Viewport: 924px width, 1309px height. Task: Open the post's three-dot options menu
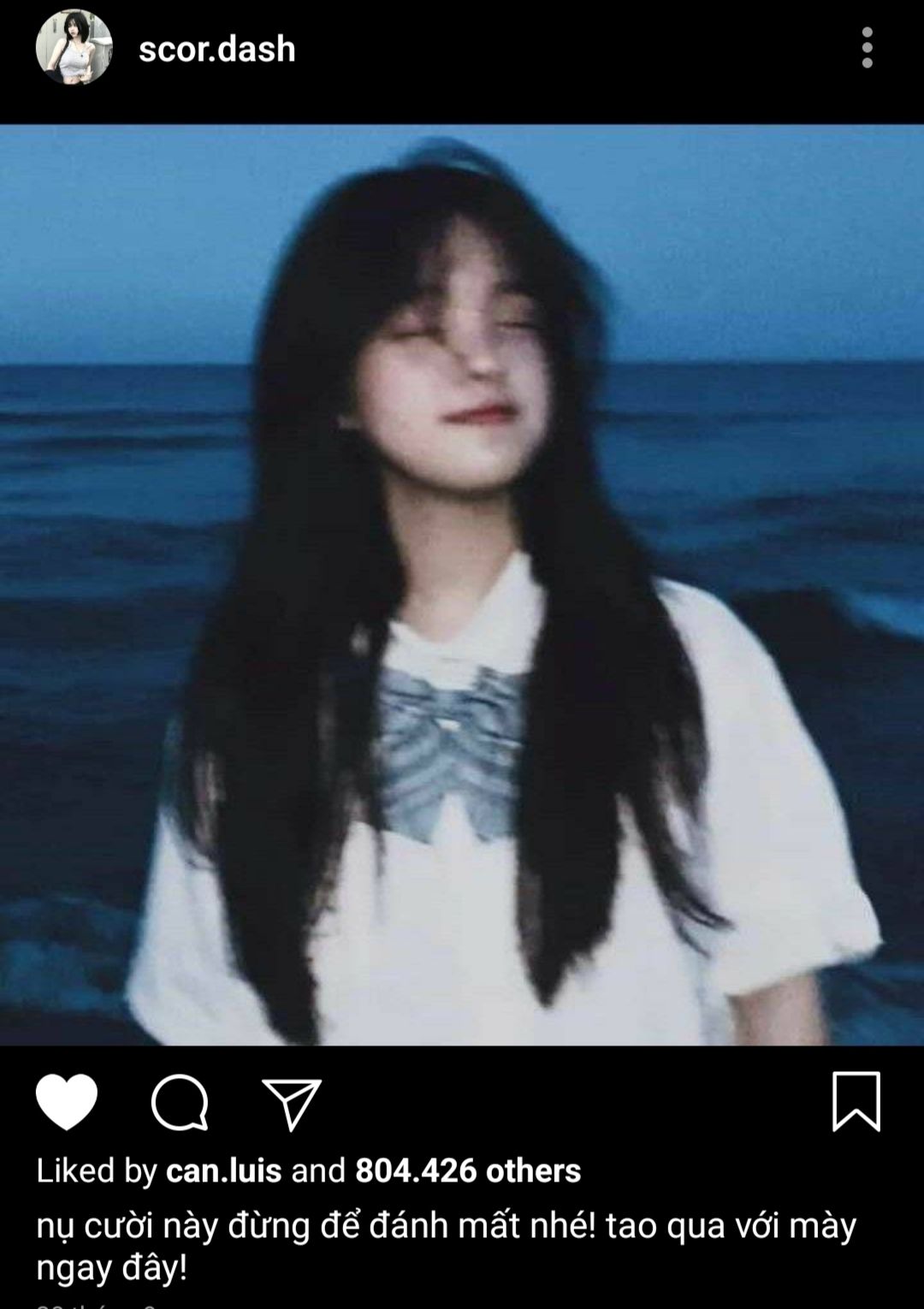click(867, 48)
